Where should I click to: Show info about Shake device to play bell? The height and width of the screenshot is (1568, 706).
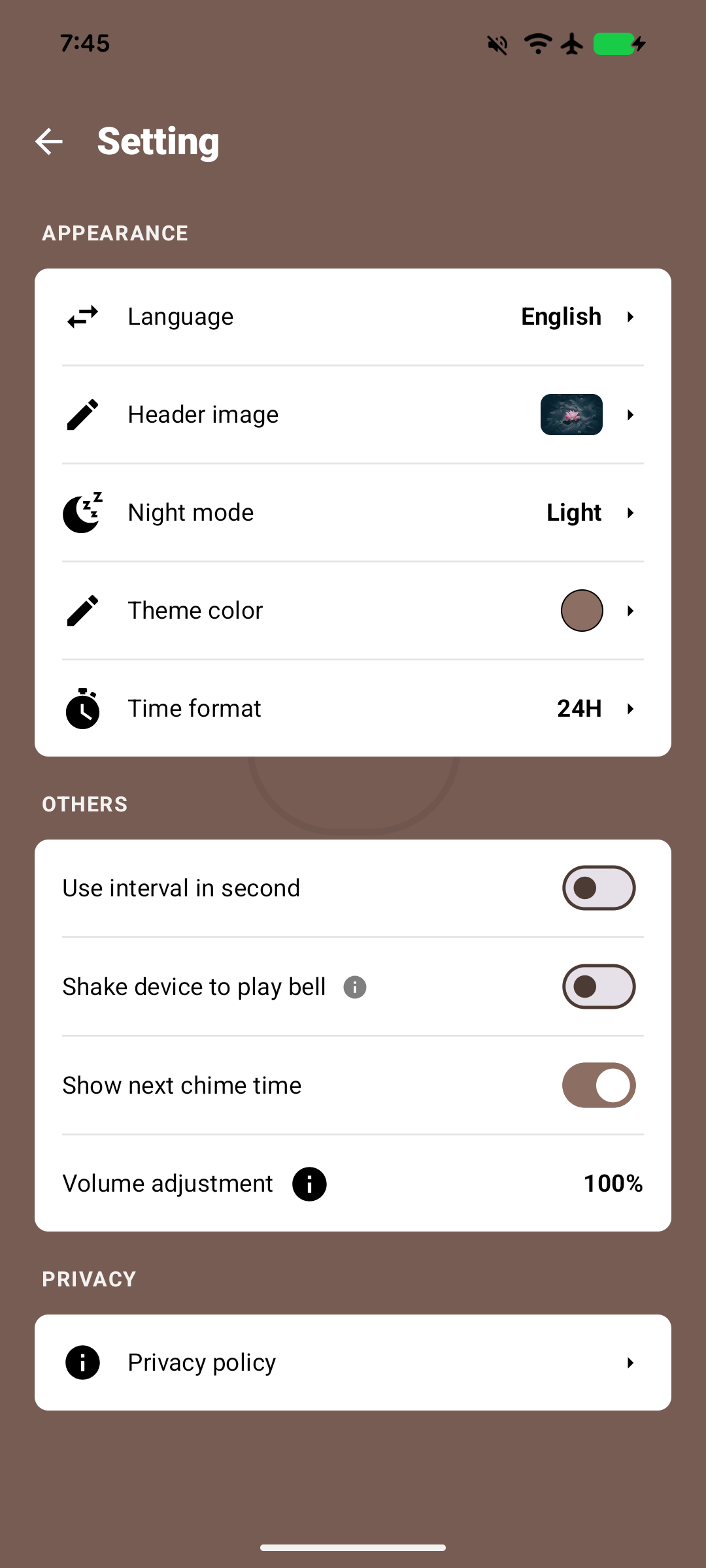pyautogui.click(x=355, y=987)
